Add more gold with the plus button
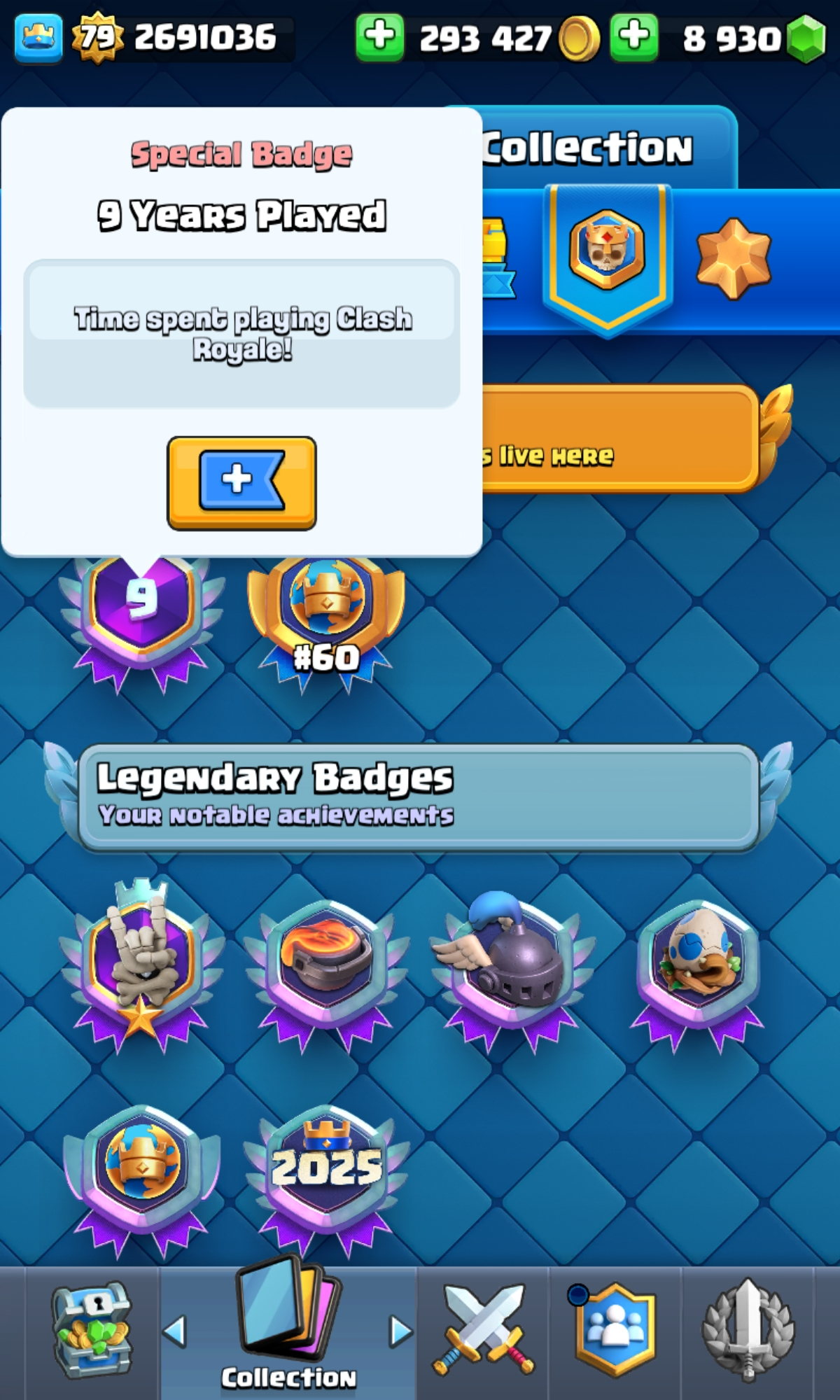This screenshot has width=840, height=1400. (379, 36)
